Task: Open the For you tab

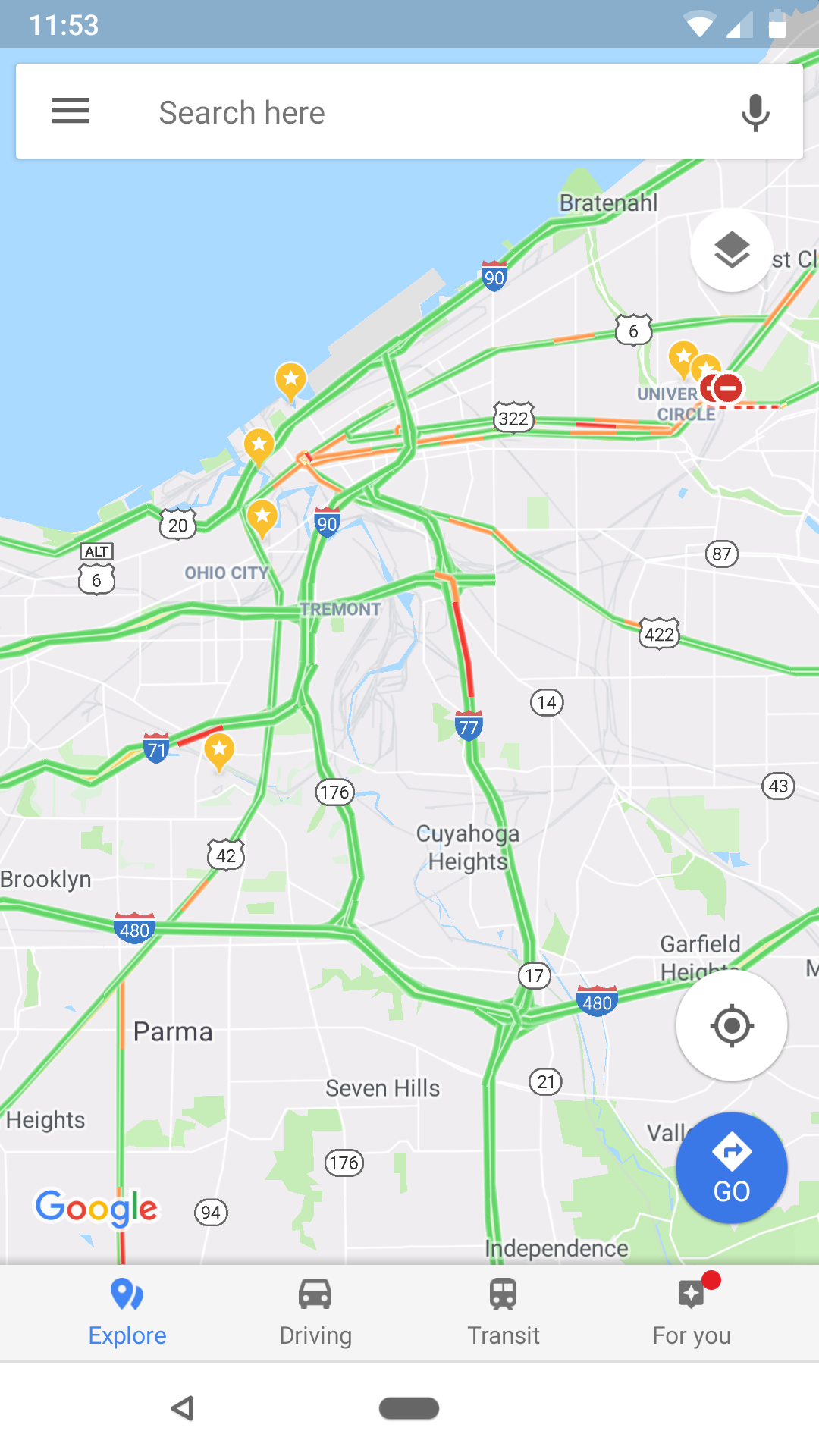Action: click(x=692, y=1313)
